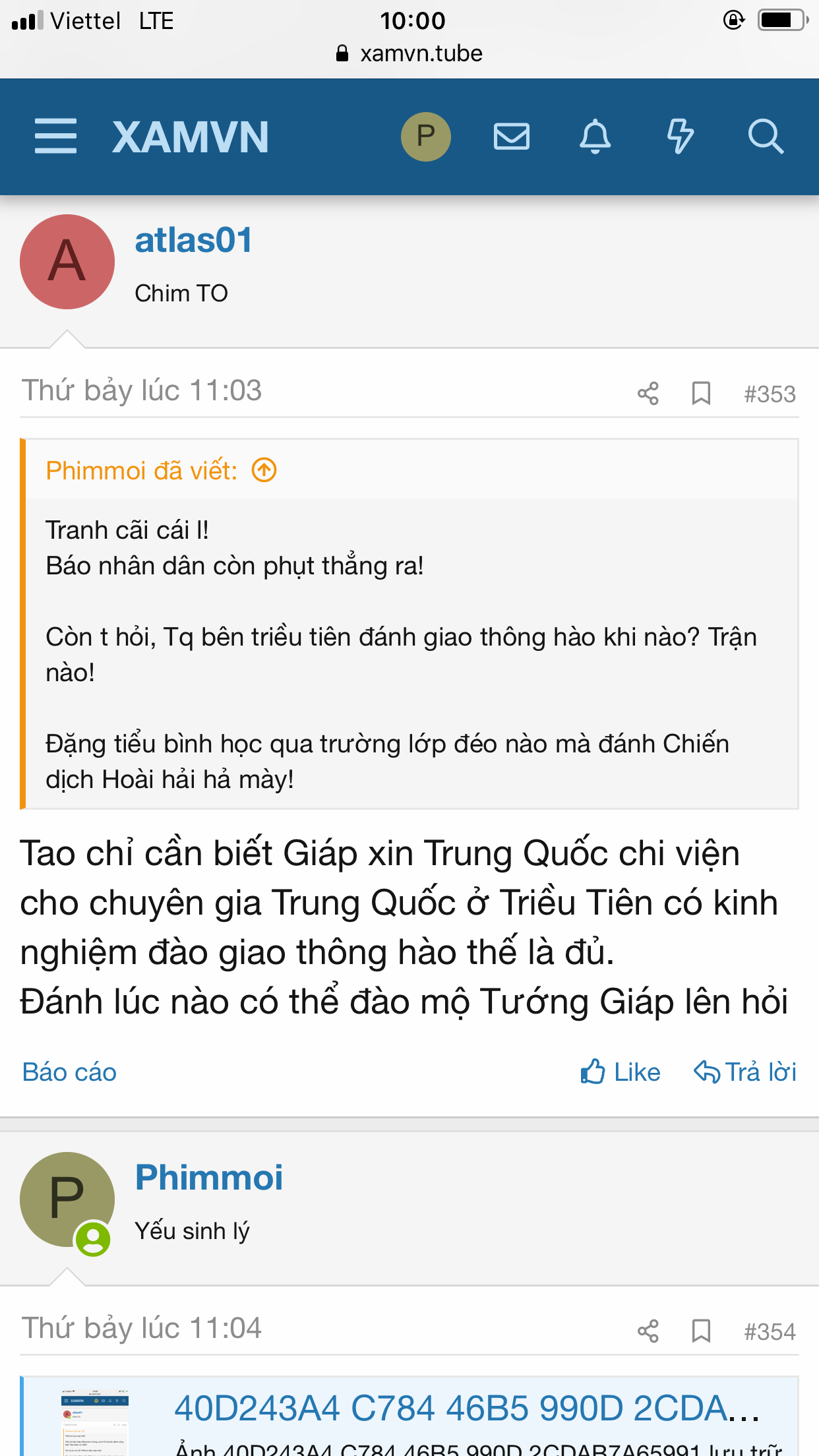Like atlas01's post
The height and width of the screenshot is (1456, 819).
[621, 1072]
